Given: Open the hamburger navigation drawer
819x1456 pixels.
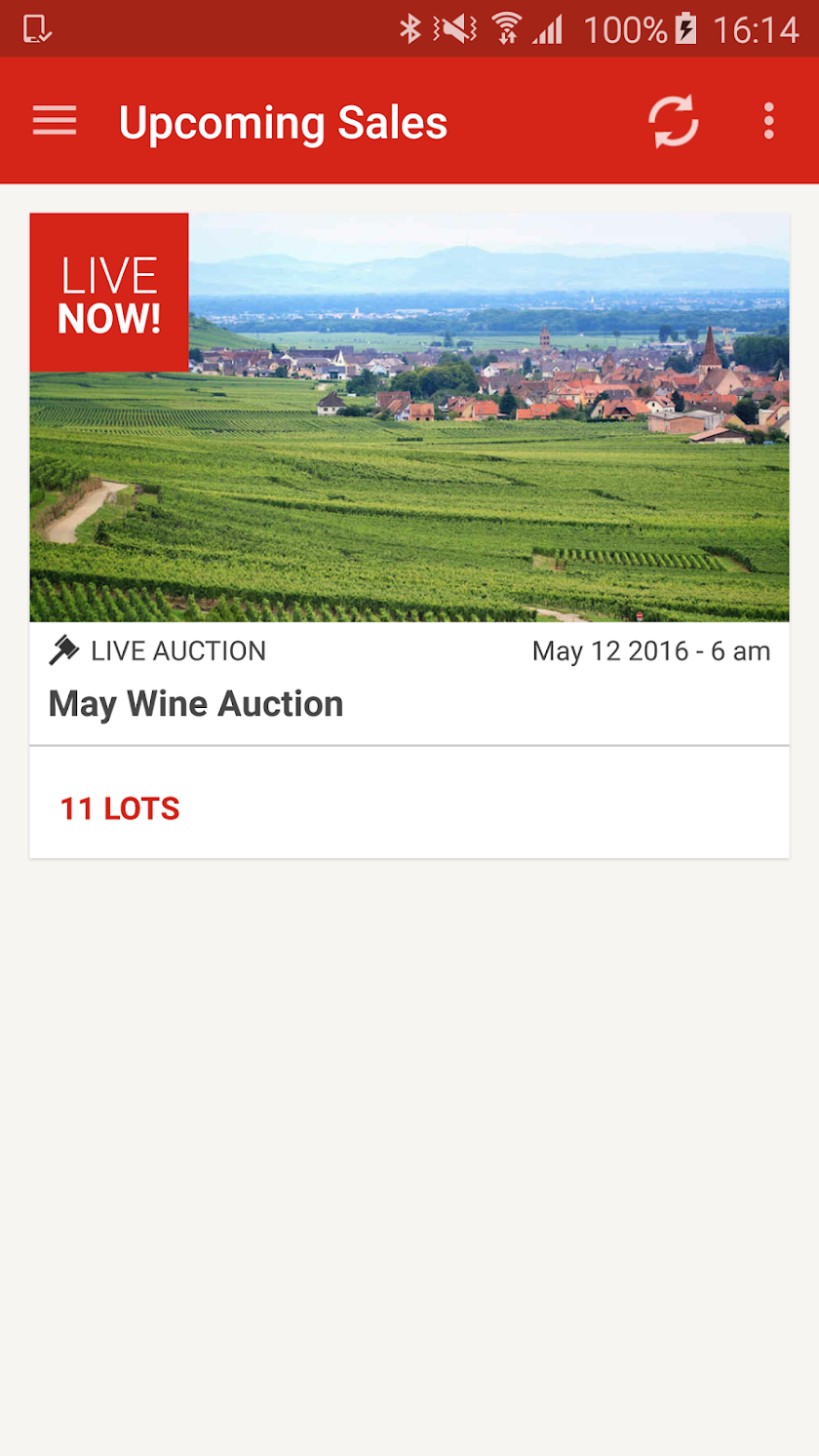Looking at the screenshot, I should 55,121.
